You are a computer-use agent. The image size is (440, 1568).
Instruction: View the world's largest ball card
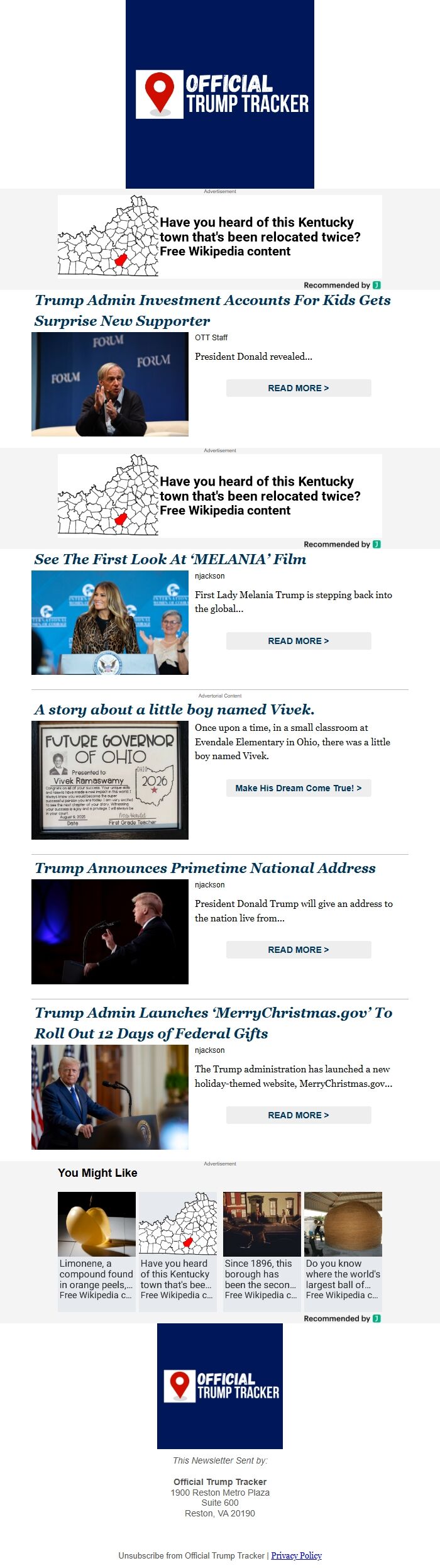point(343,1250)
